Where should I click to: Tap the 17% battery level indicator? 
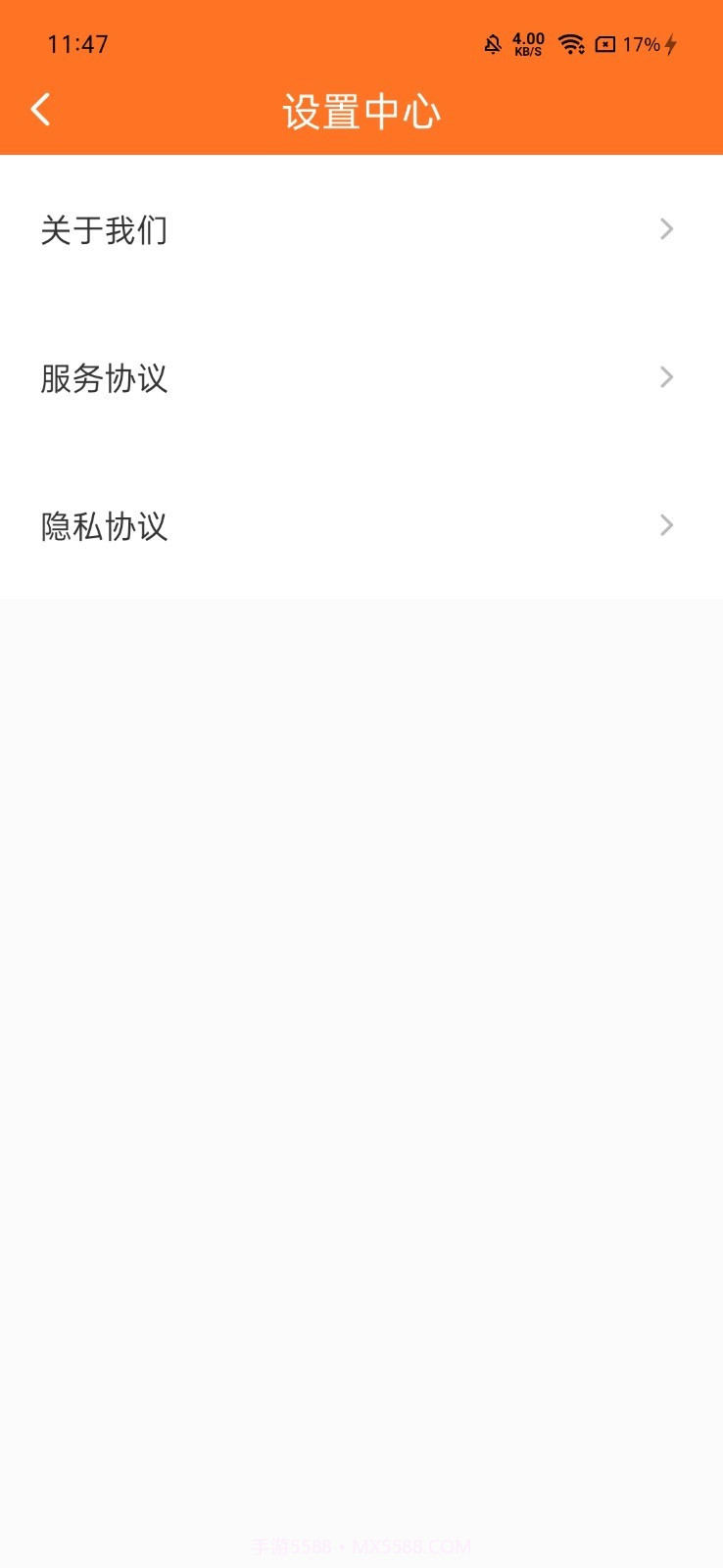640,44
